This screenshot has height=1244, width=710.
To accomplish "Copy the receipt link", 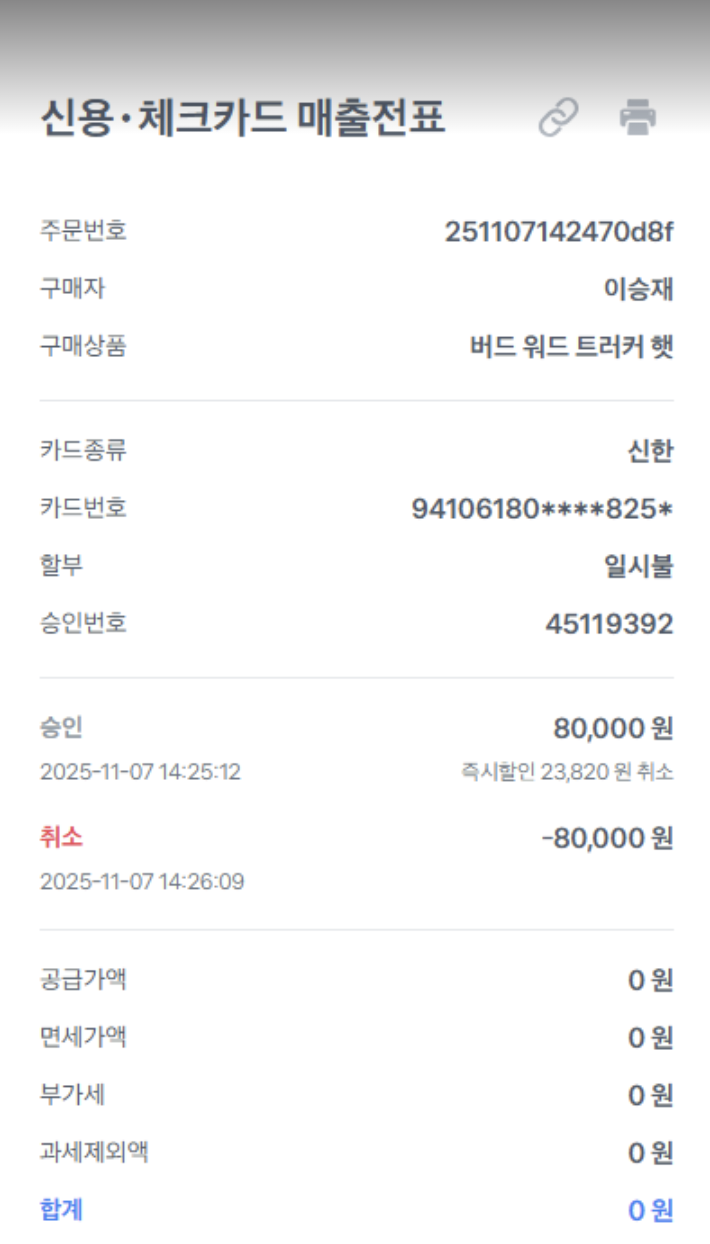I will (x=558, y=118).
